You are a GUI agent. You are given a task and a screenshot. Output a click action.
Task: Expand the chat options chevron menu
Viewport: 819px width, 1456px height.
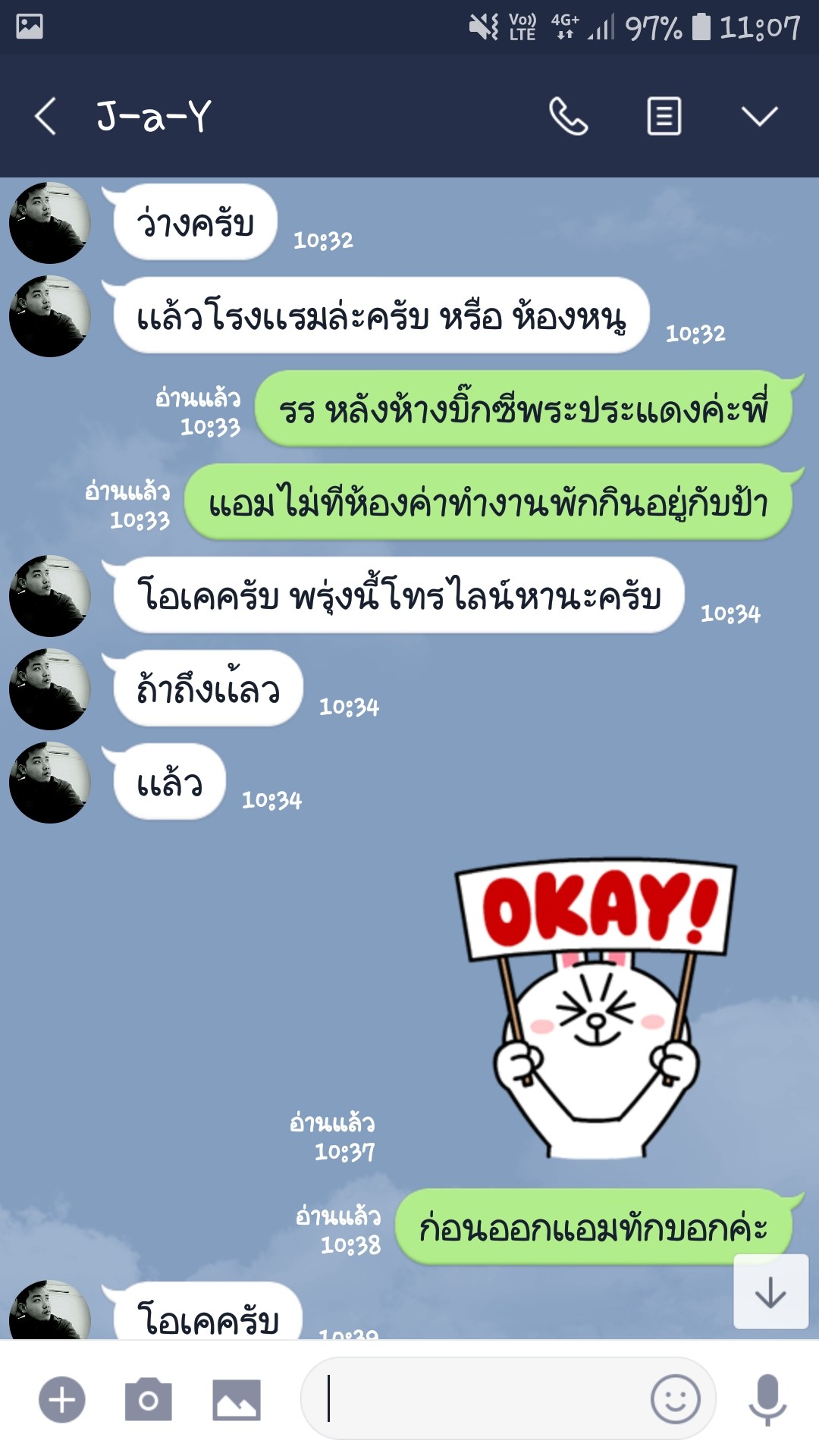click(x=759, y=116)
